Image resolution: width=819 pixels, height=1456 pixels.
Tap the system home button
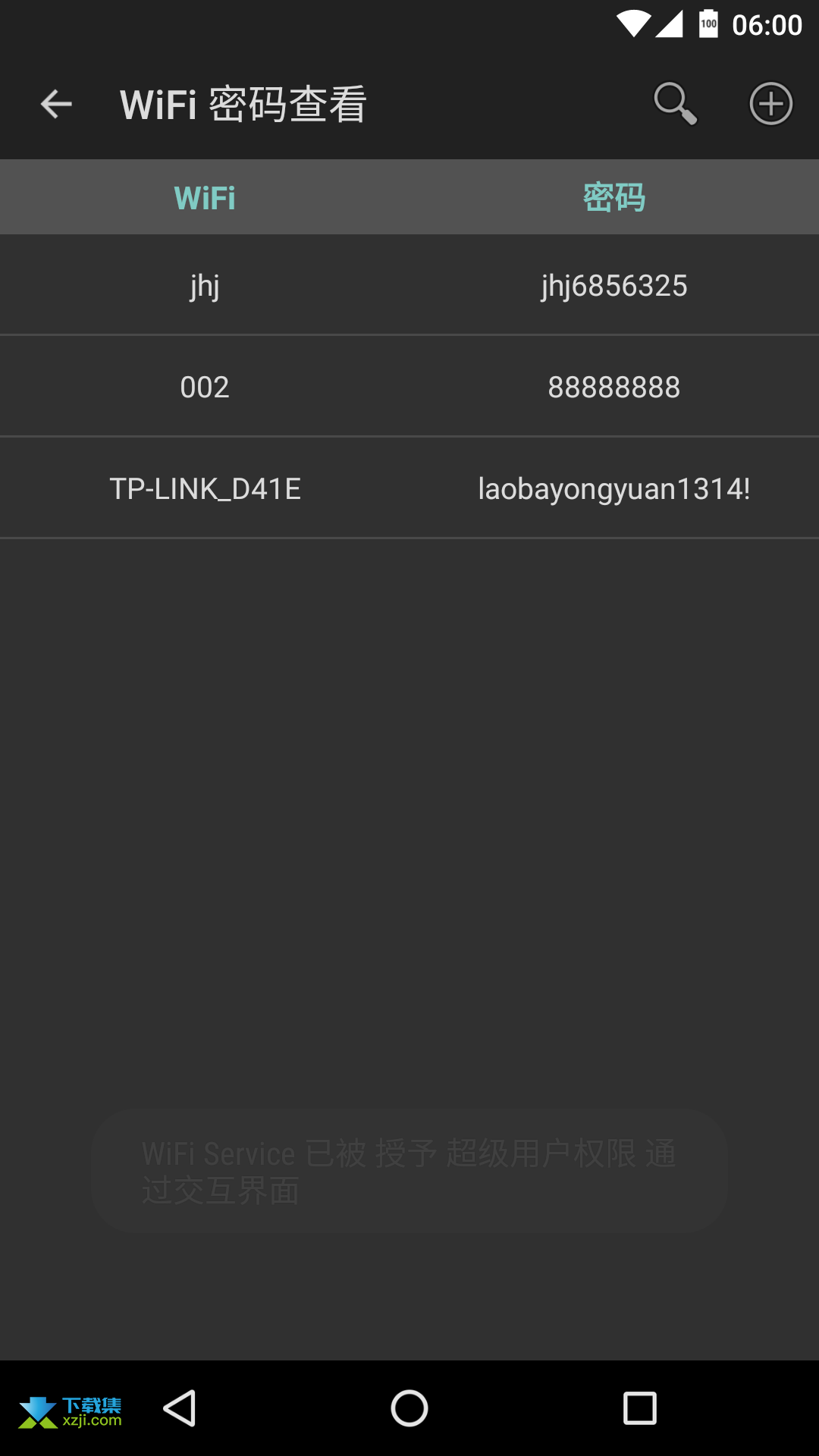[409, 1409]
